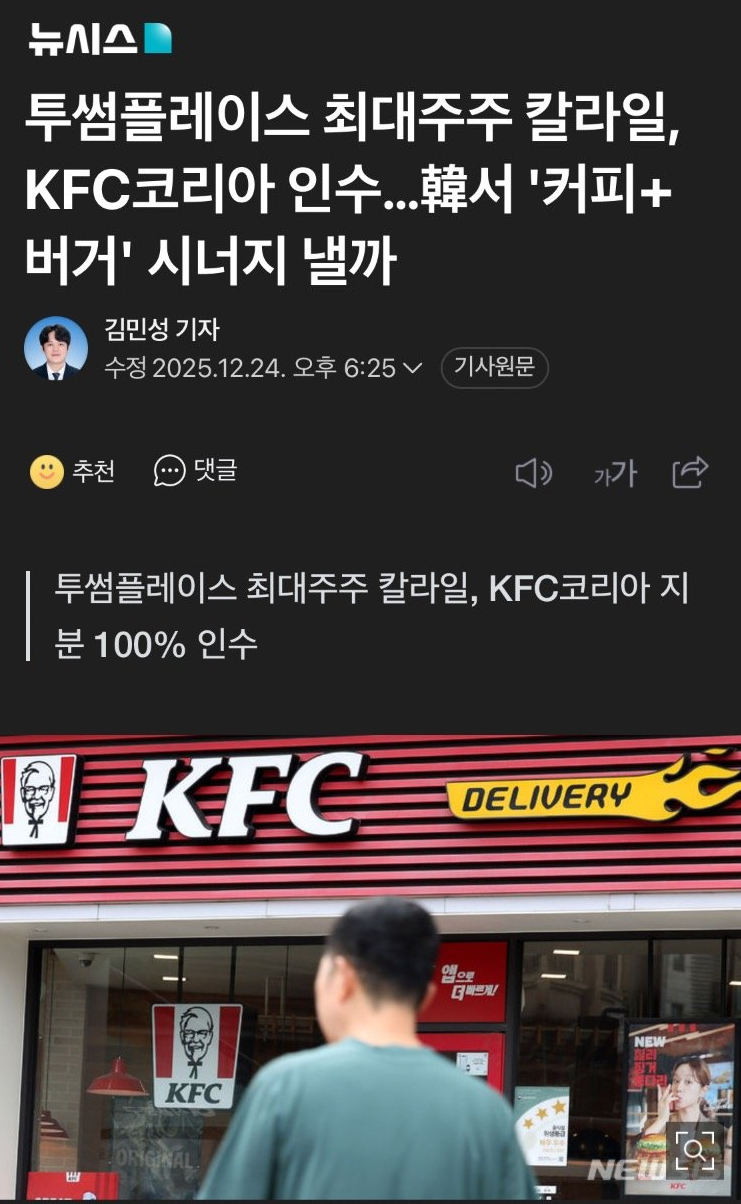The height and width of the screenshot is (1204, 741).
Task: Expand the edited time dropdown chevron
Action: [x=412, y=369]
